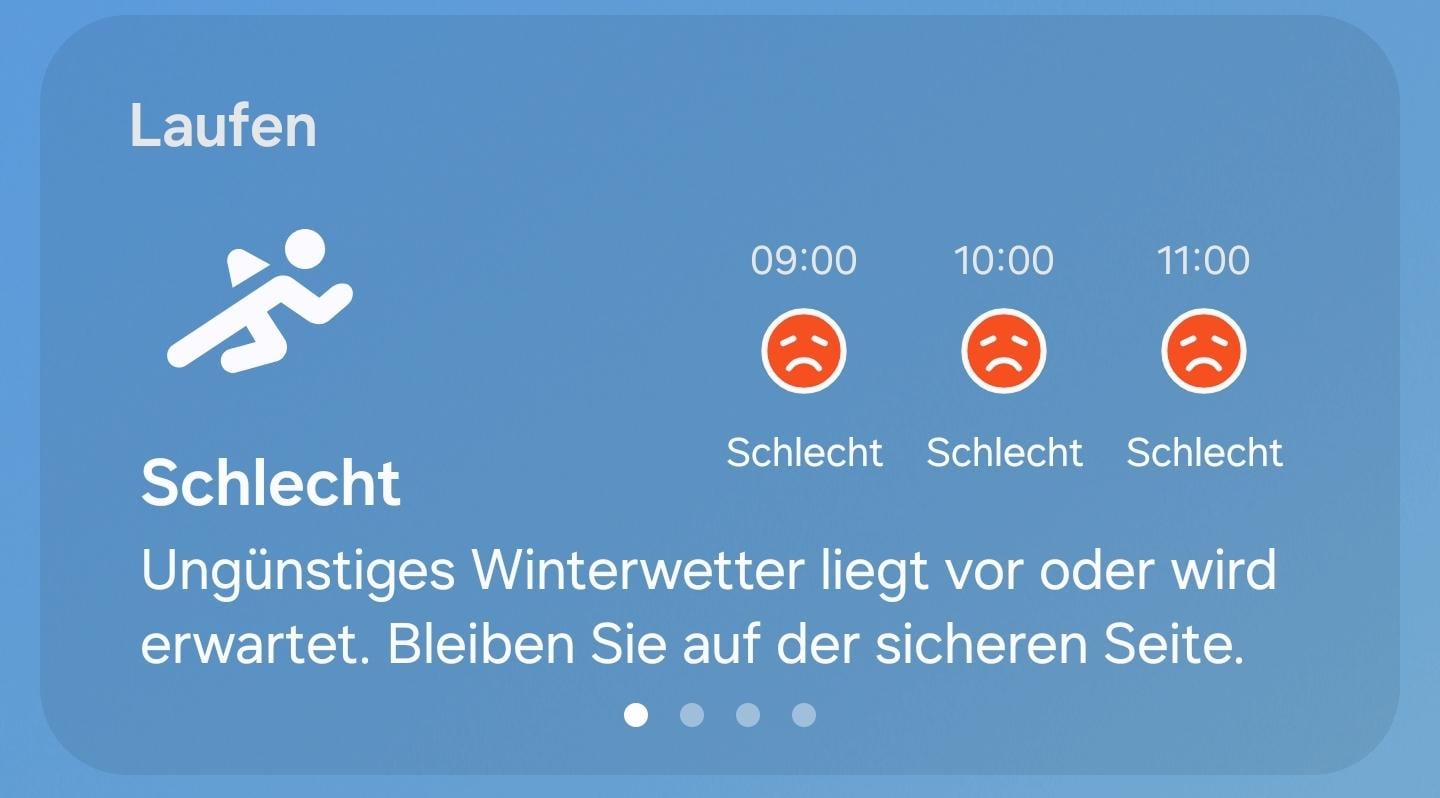Jump to the second page dot
The image size is (1440, 798).
point(692,715)
